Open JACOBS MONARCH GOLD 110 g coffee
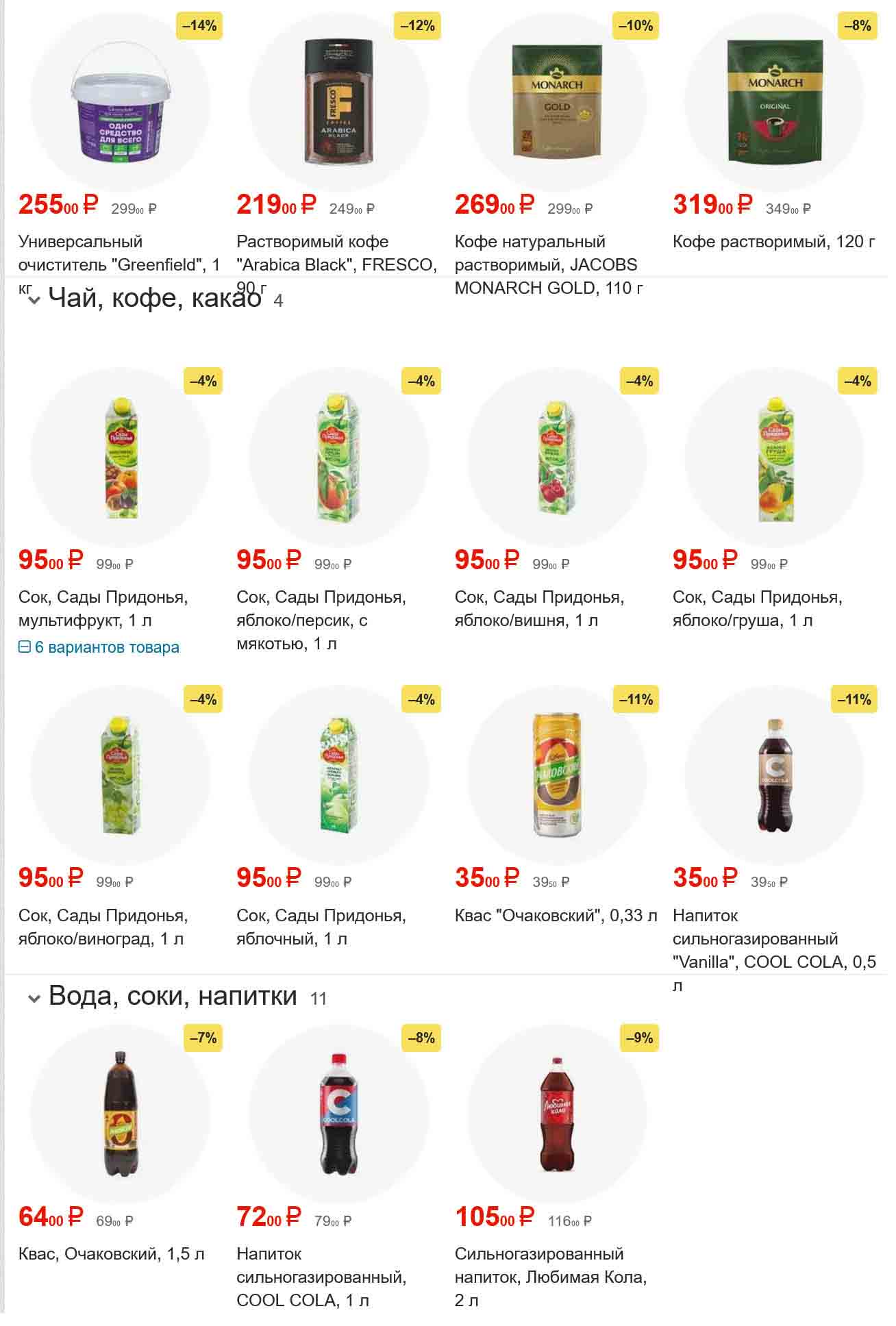This screenshot has width=896, height=1326. (x=556, y=103)
